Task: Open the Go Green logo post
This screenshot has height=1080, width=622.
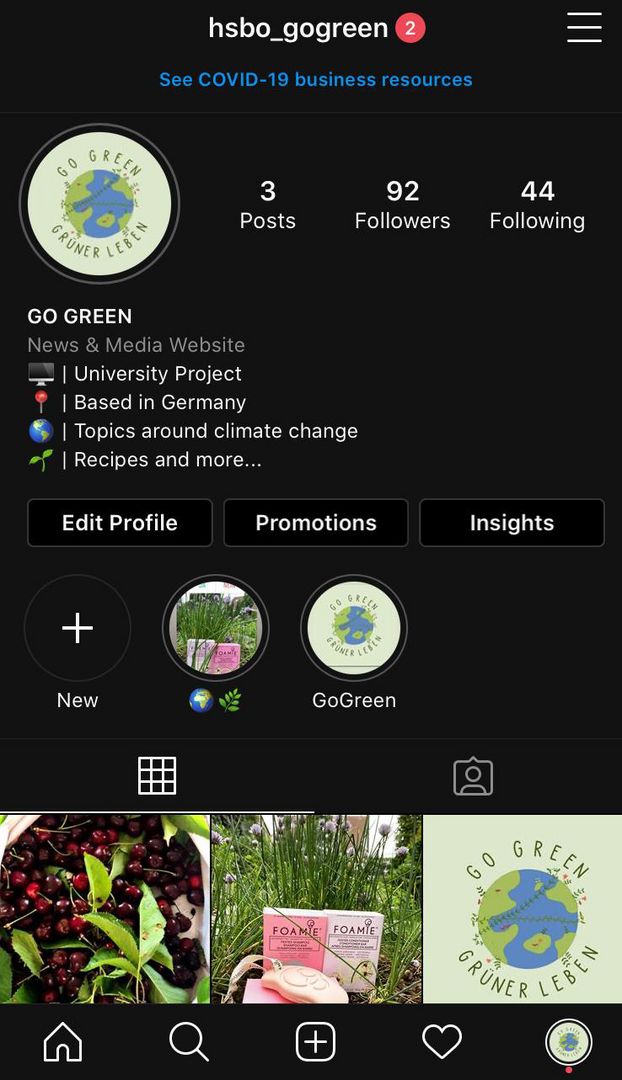Action: 523,909
